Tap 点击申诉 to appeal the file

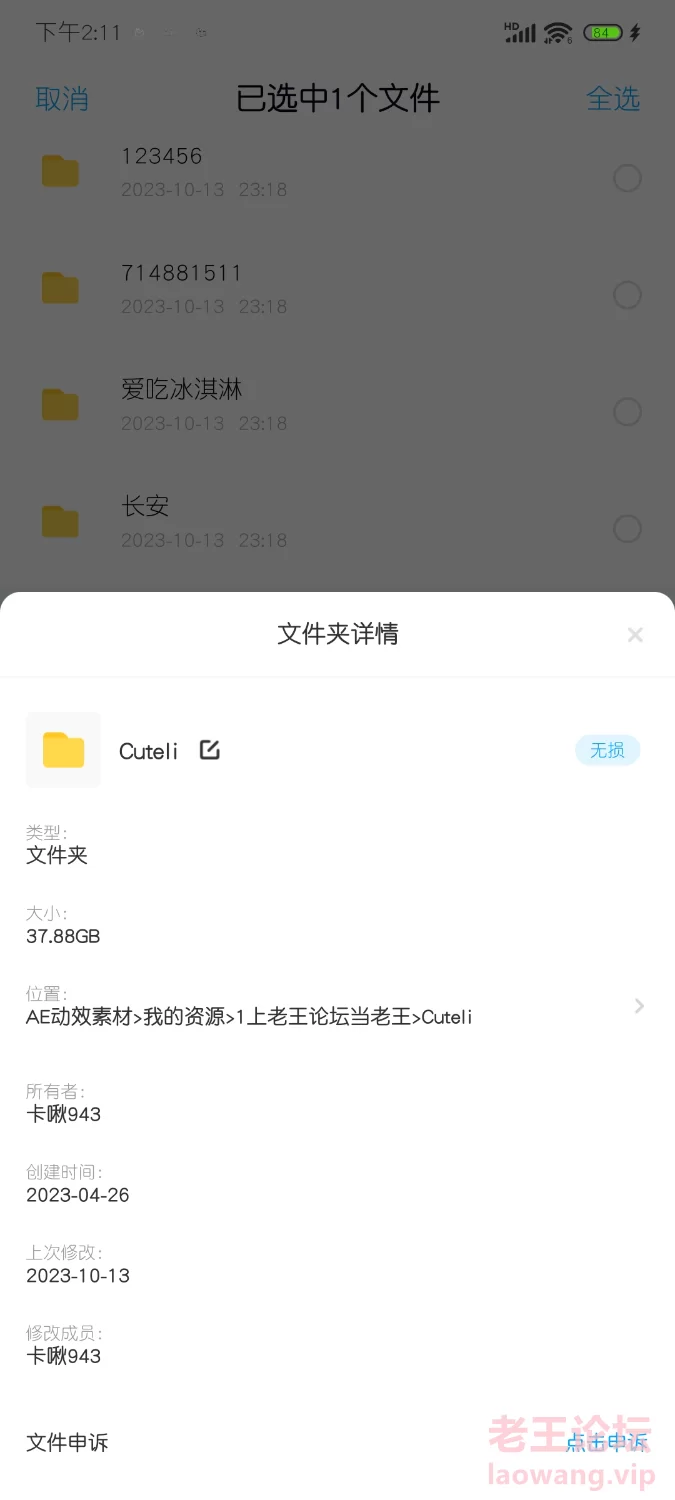tap(606, 1442)
